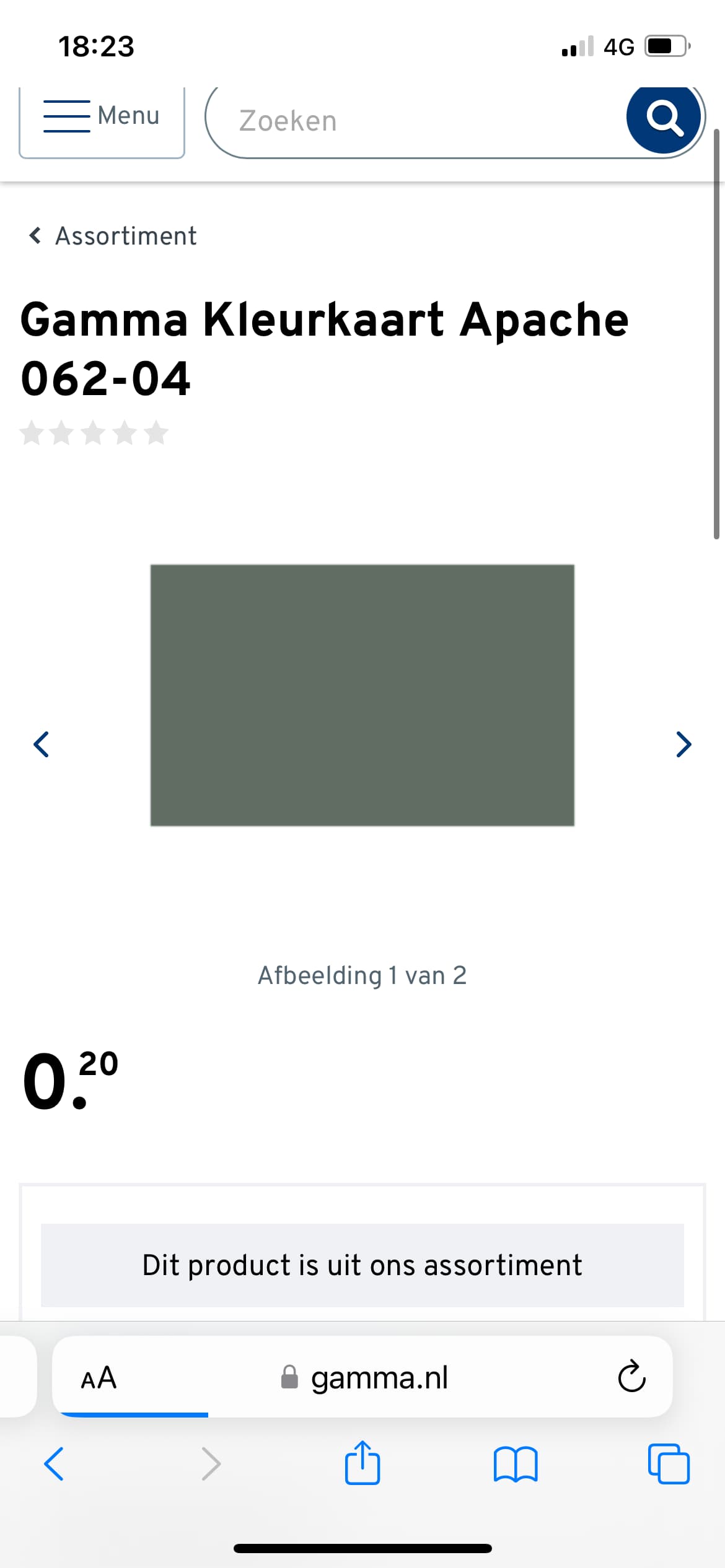Go back in Safari browser

coord(54,1464)
